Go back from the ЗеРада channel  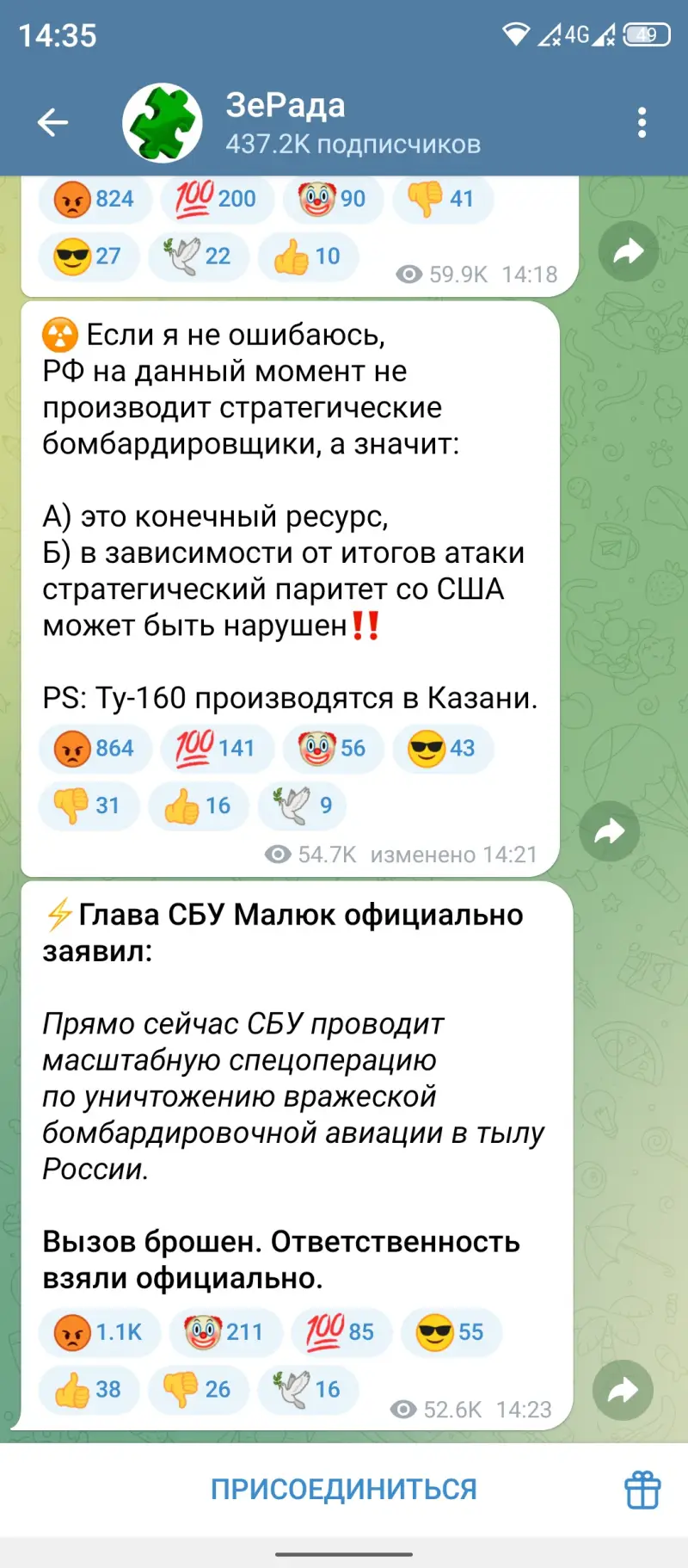pos(52,122)
